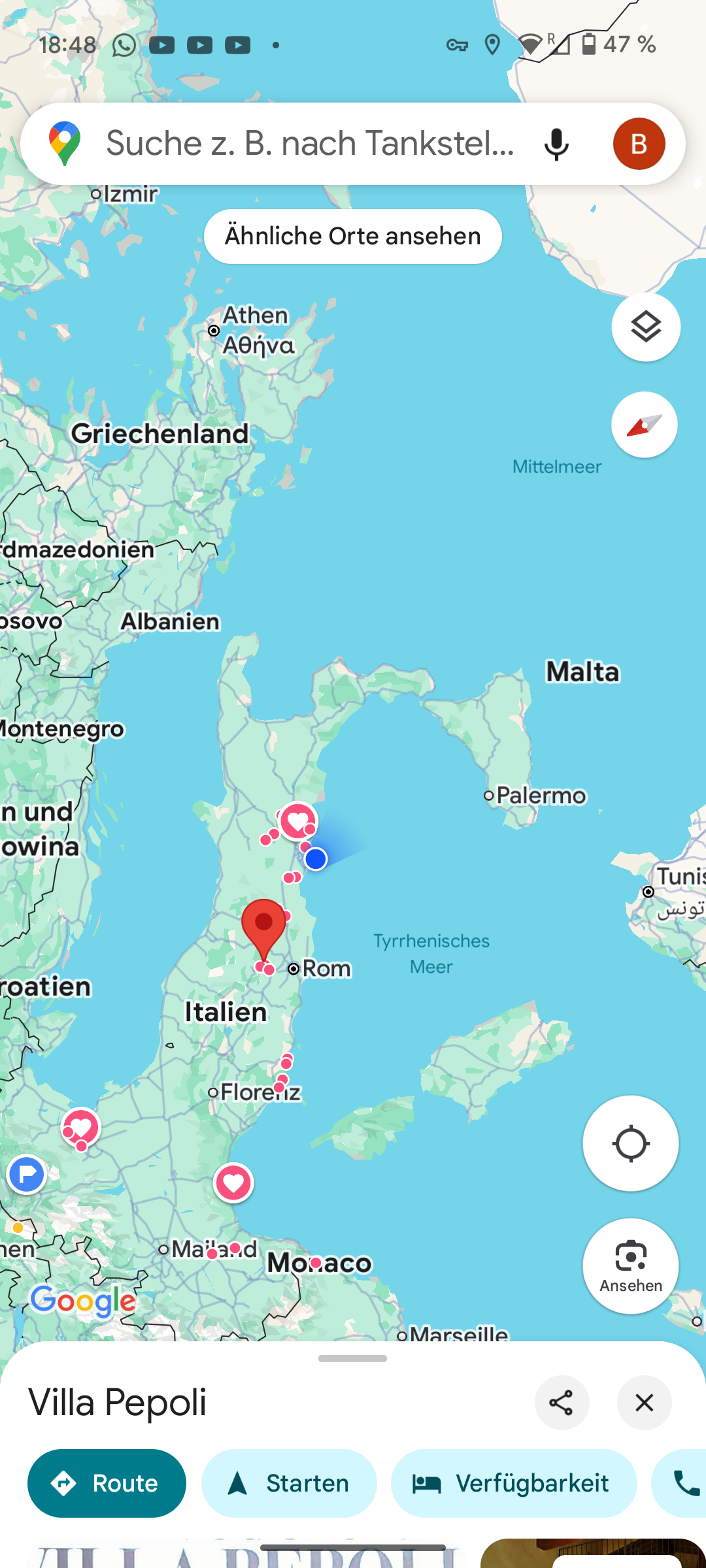
Task: Check 'Verfügbarkeit' for Villa Pepoli
Action: (514, 1483)
